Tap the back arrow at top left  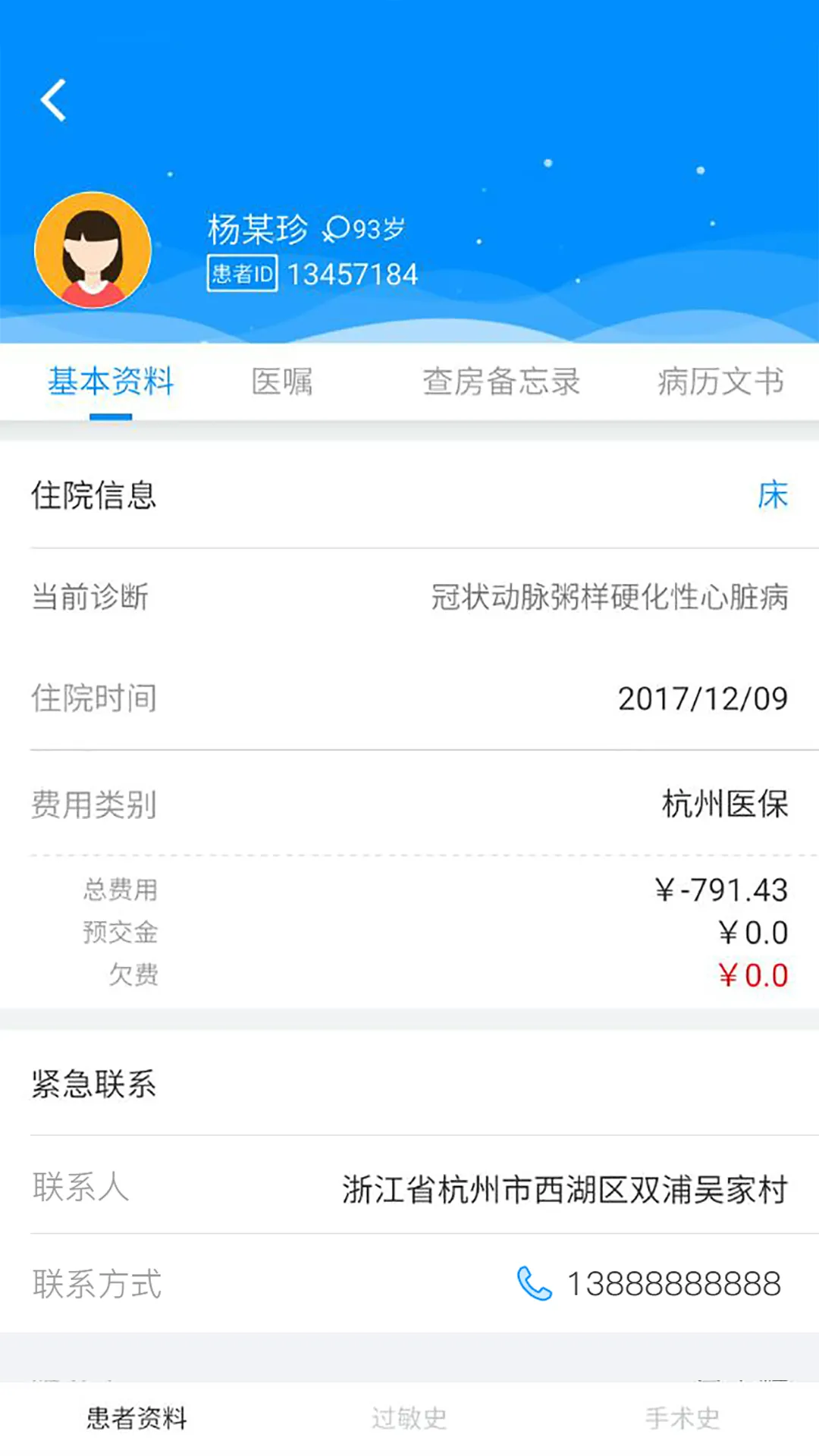pos(53,99)
